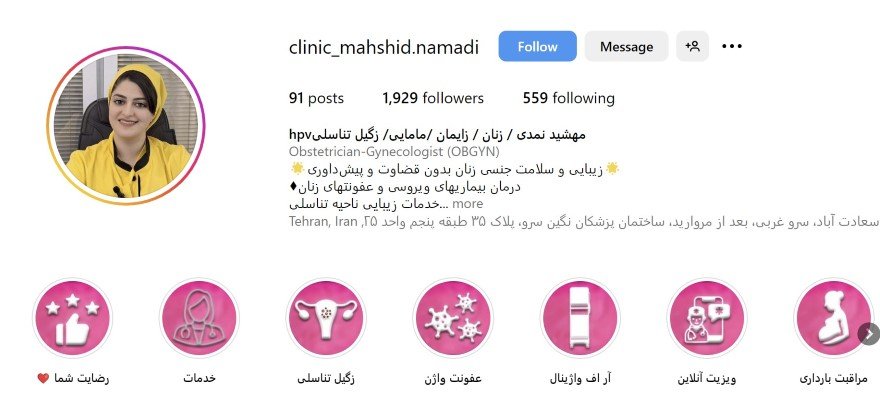Open the آر اف واژینال highlight
Viewport: 880px width, 419px height.
[x=579, y=318]
